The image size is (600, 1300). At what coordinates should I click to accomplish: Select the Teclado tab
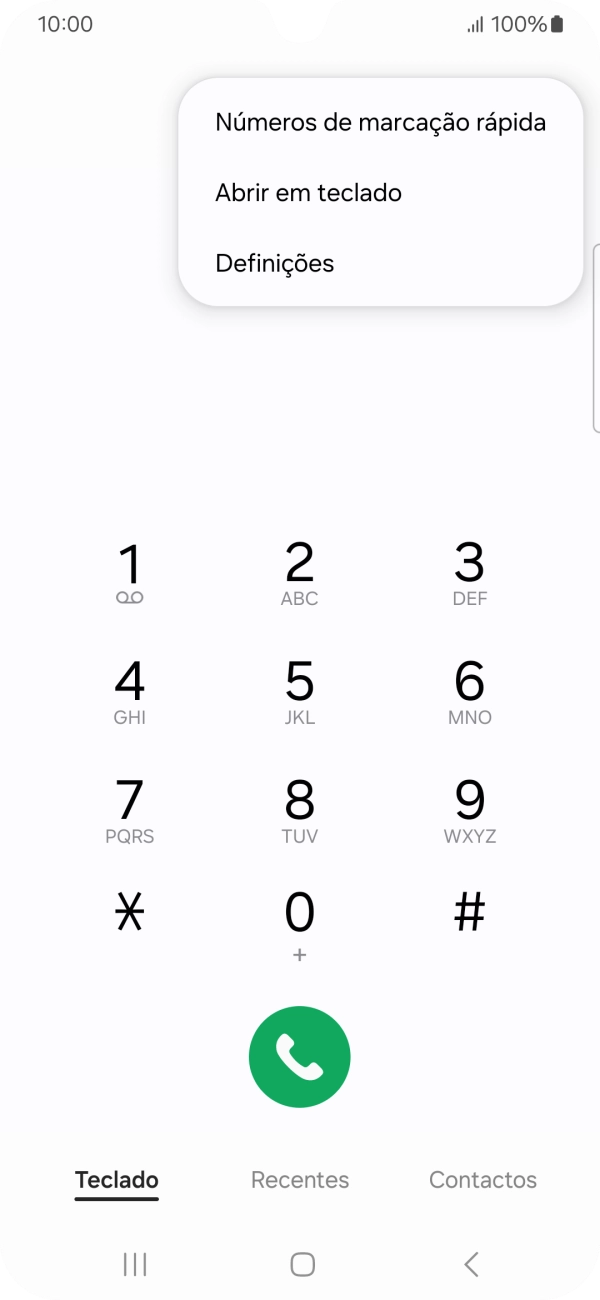117,1180
